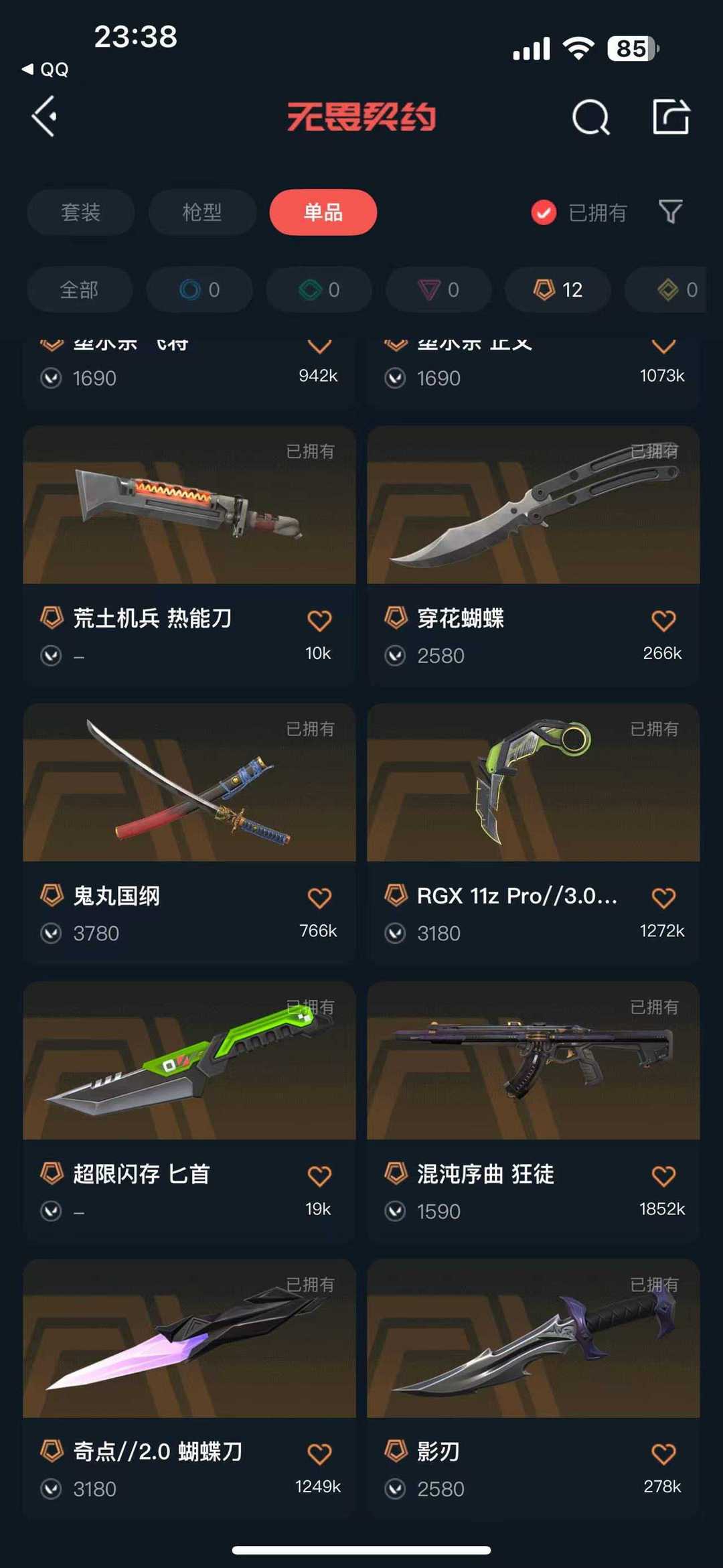
Task: Go back using the top-left arrow
Action: (45, 117)
